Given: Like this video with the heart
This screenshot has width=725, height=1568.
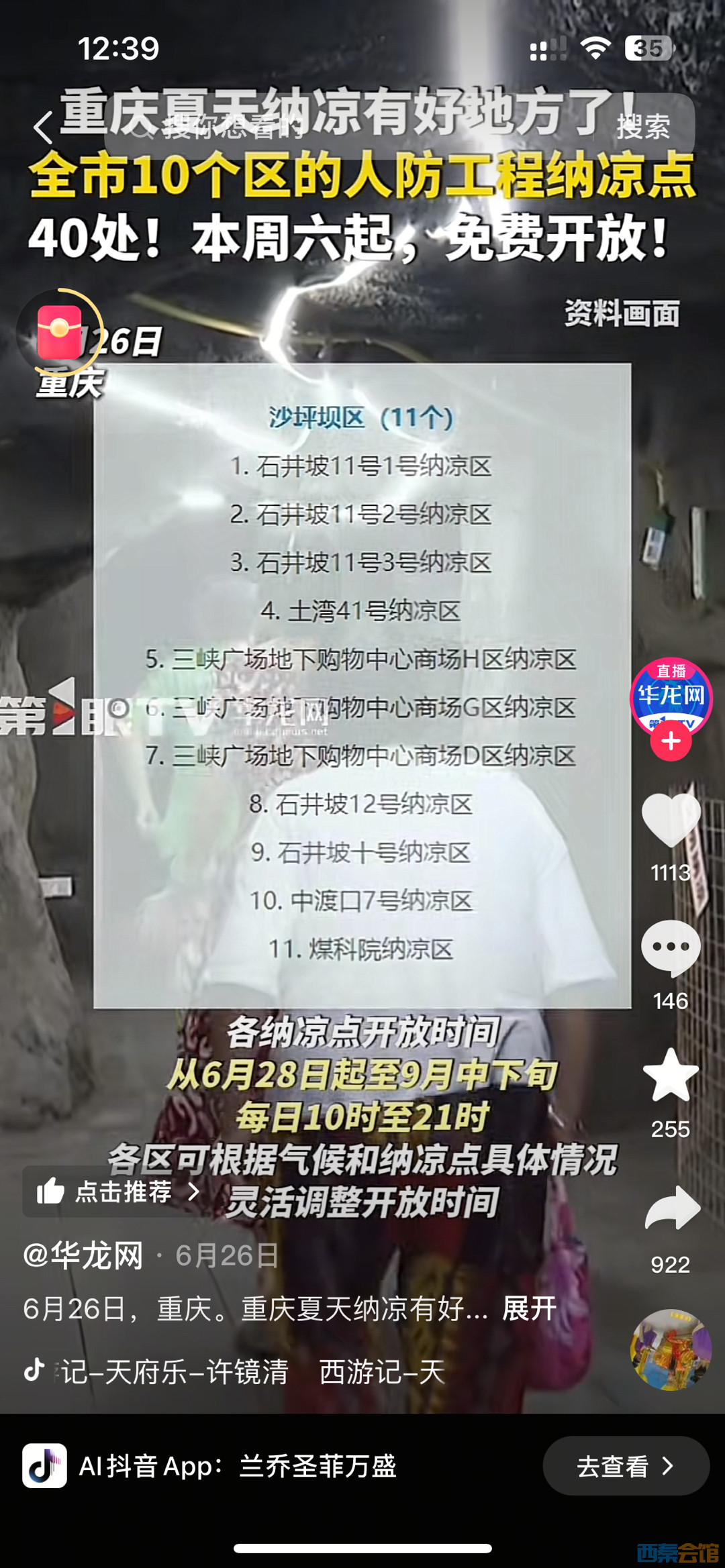Looking at the screenshot, I should pyautogui.click(x=671, y=820).
